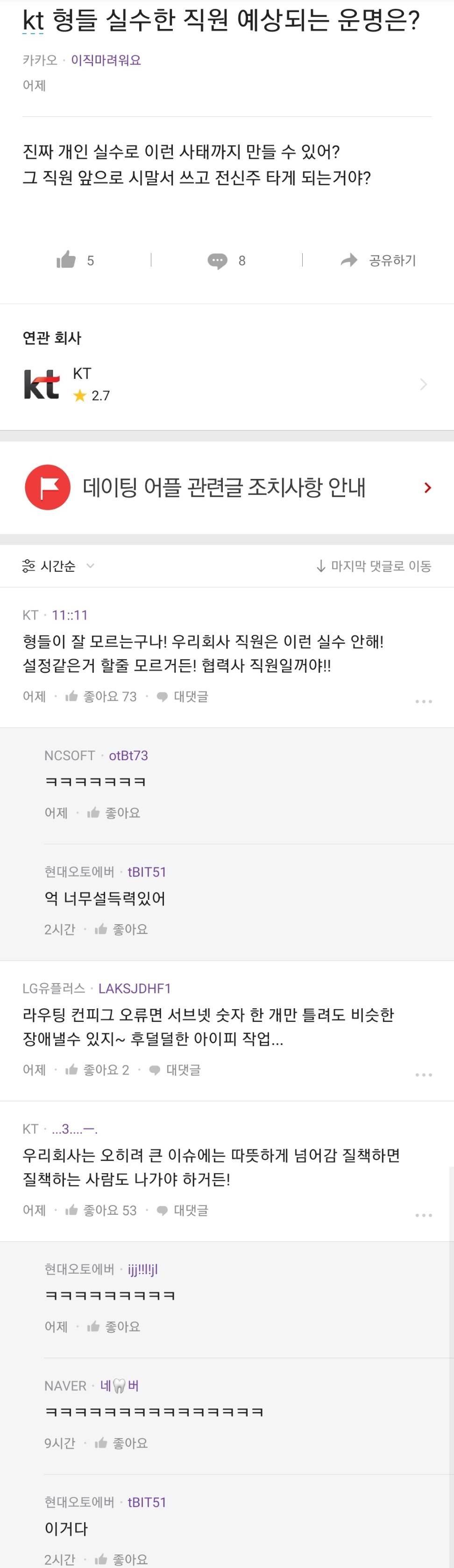Like otBt73's reply
The height and width of the screenshot is (1568, 454).
(114, 813)
